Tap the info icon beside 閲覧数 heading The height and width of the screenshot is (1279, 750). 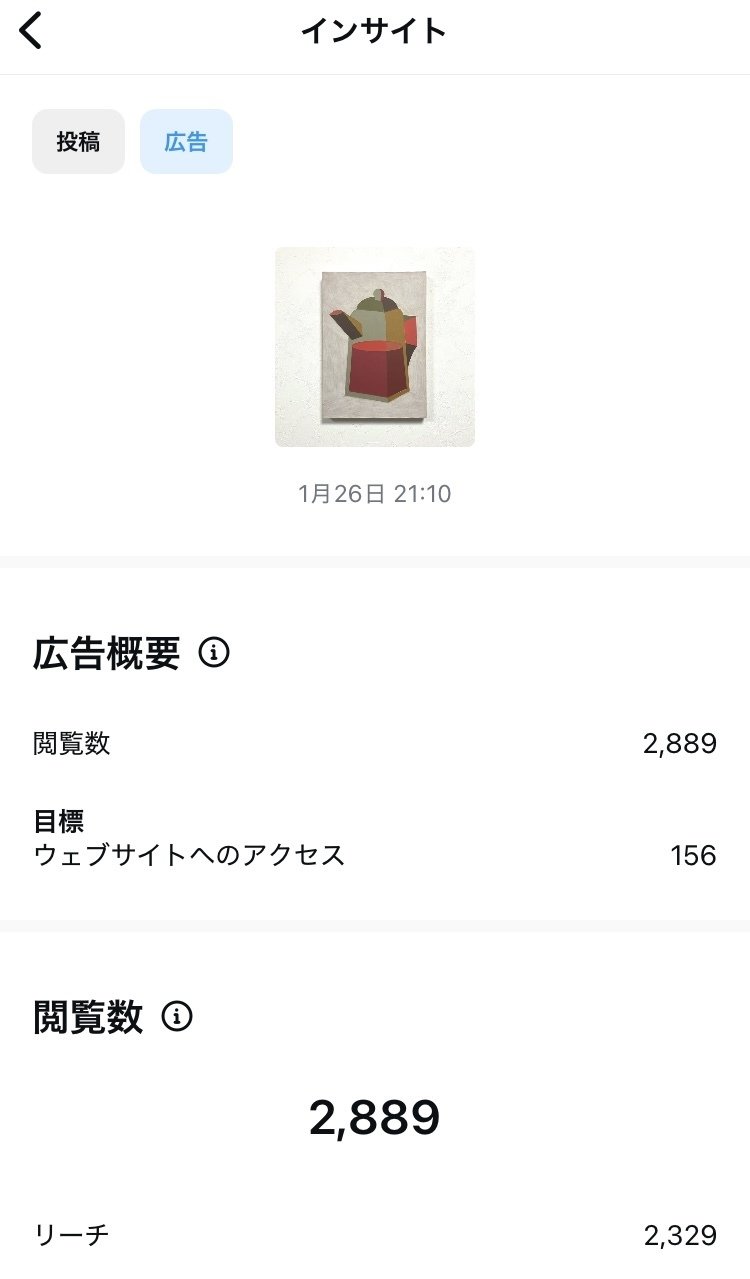pyautogui.click(x=177, y=1017)
